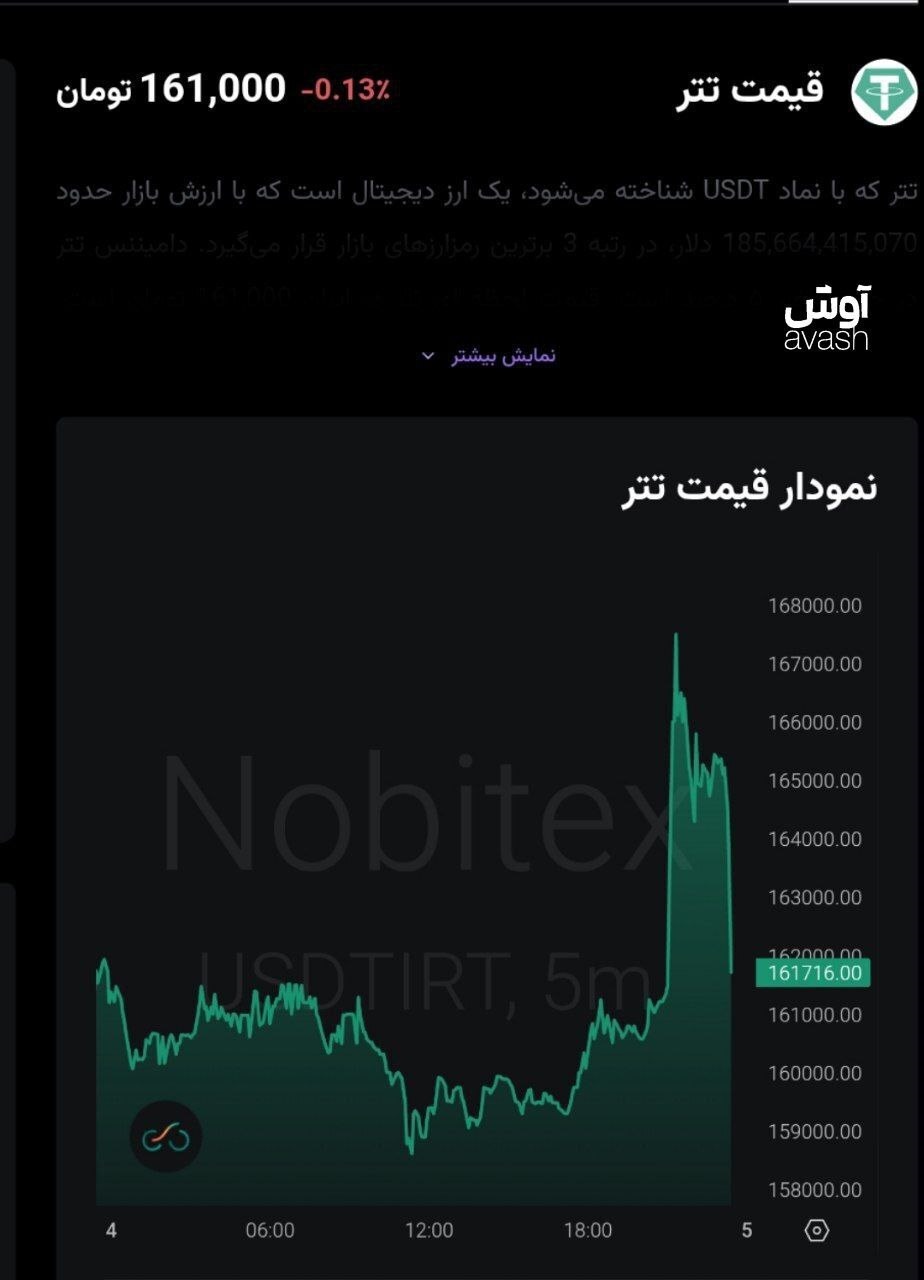Open the chart settings hexagon icon
Image resolution: width=924 pixels, height=1280 pixels.
817,1231
